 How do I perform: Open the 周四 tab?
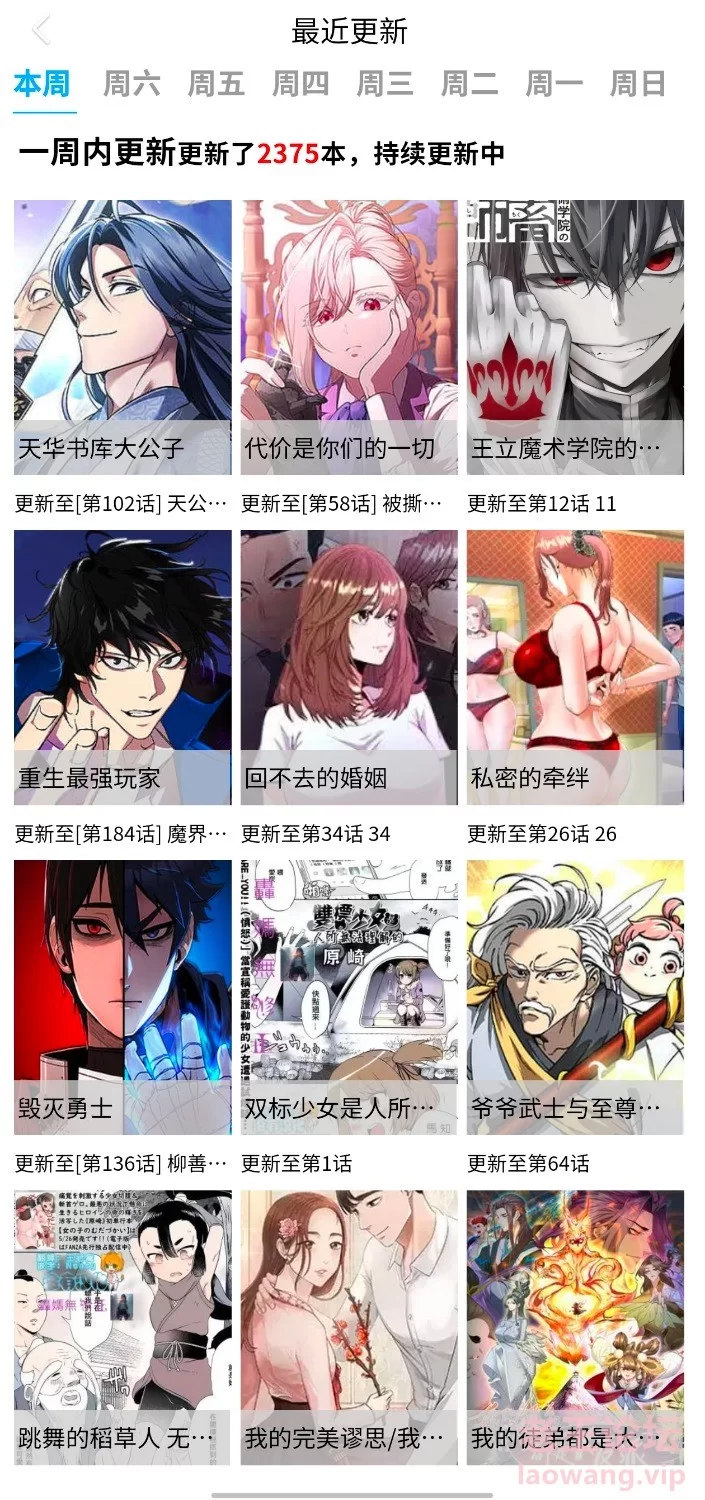[301, 84]
